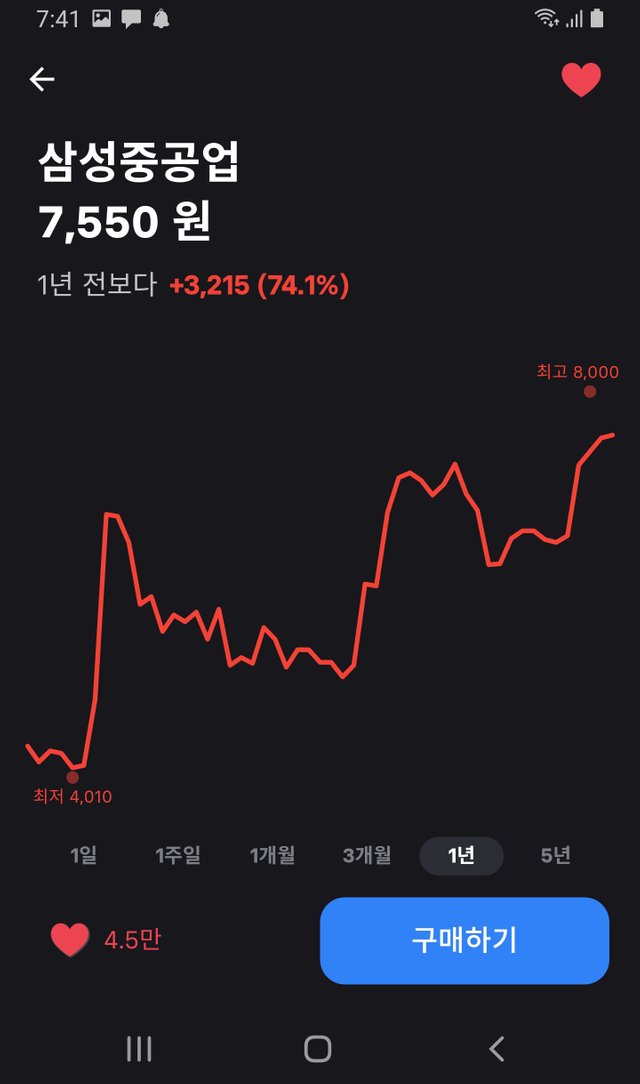Switch chart range to 1일
Screen dimensions: 640x1084
coord(84,856)
